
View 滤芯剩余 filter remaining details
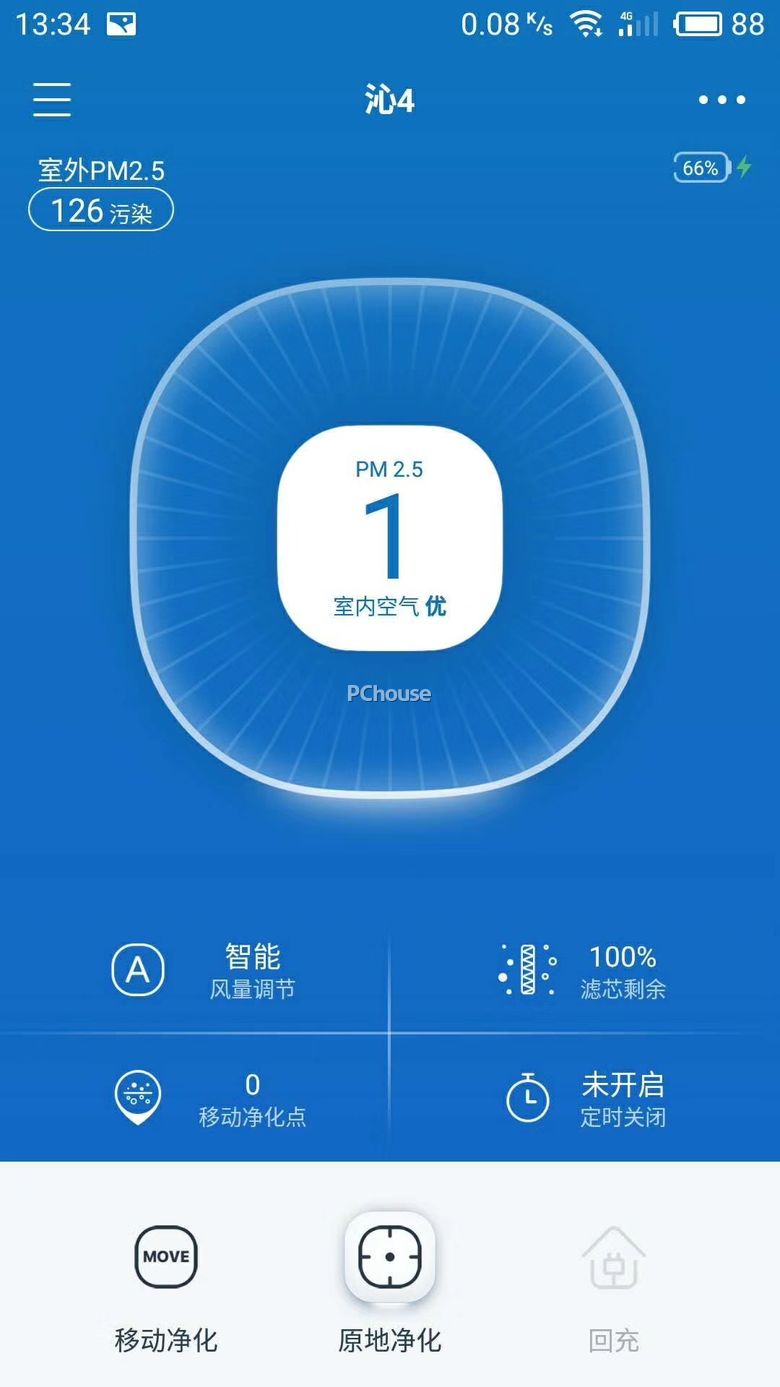point(582,971)
